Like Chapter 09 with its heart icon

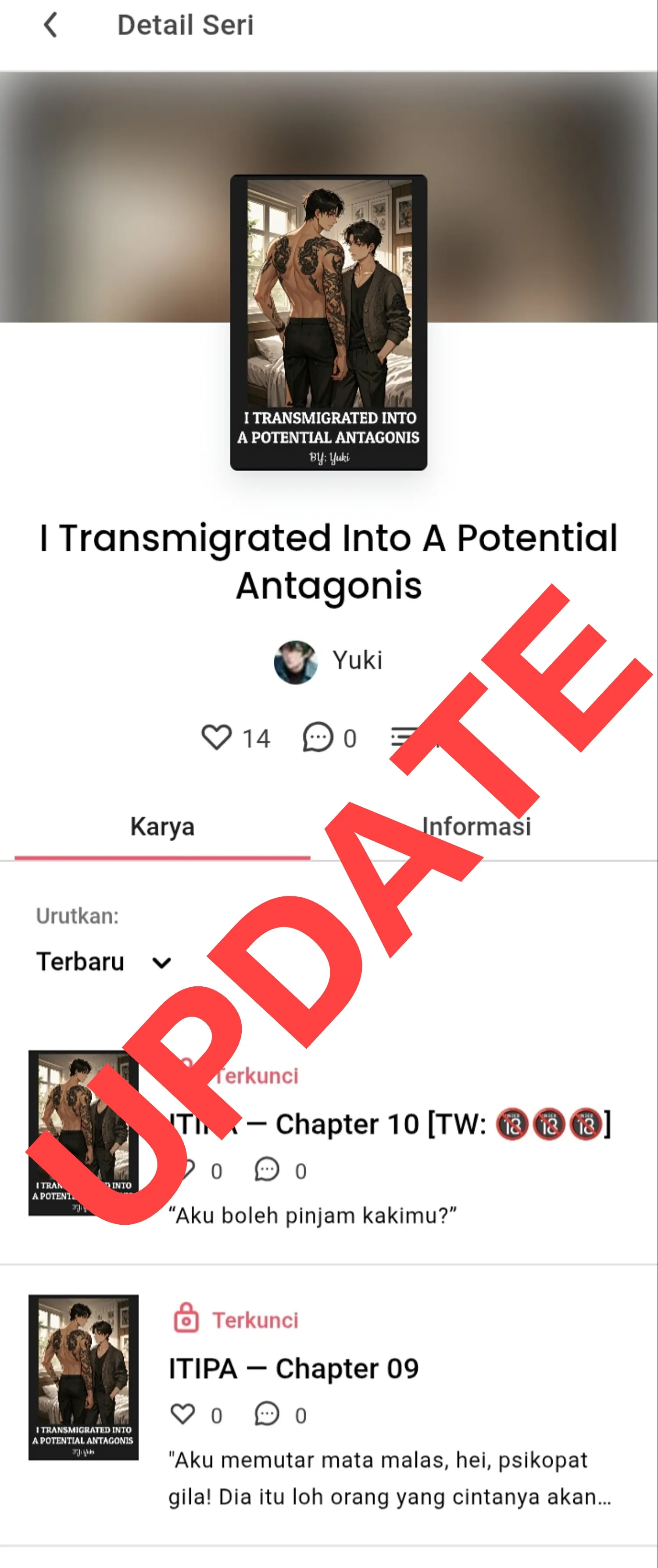click(x=182, y=1414)
